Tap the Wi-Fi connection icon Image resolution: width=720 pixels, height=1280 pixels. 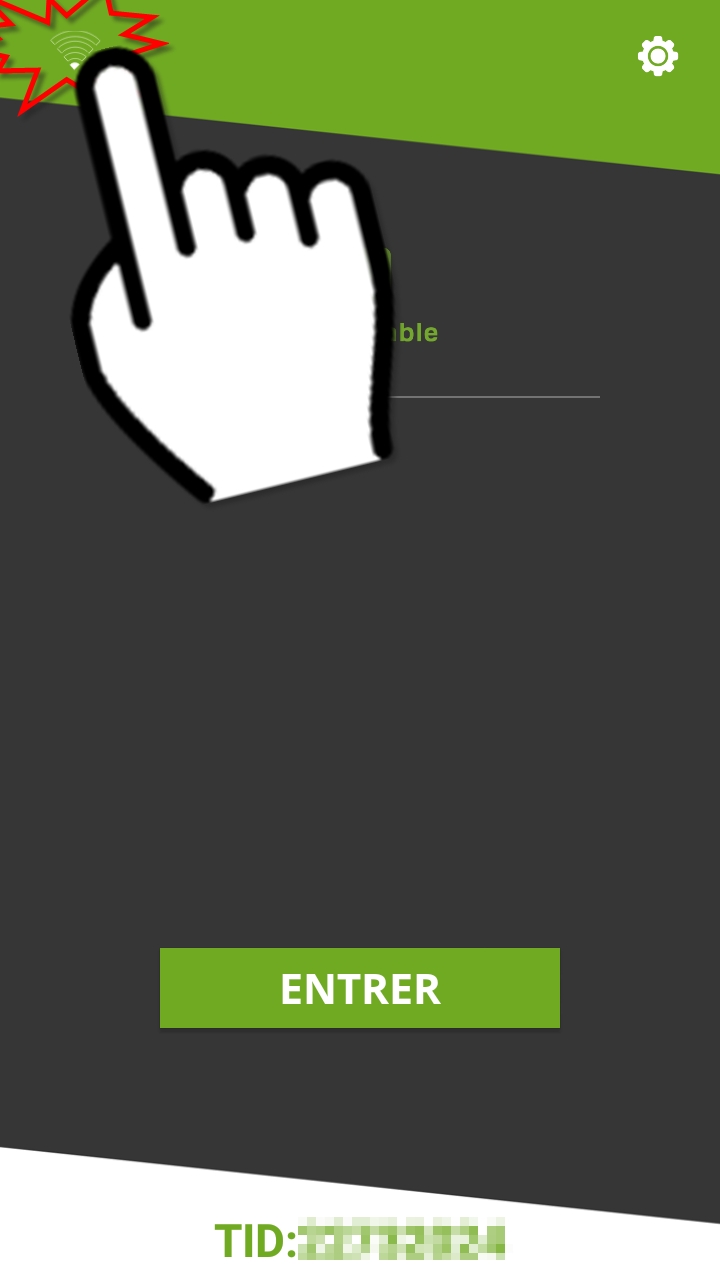pos(74,50)
